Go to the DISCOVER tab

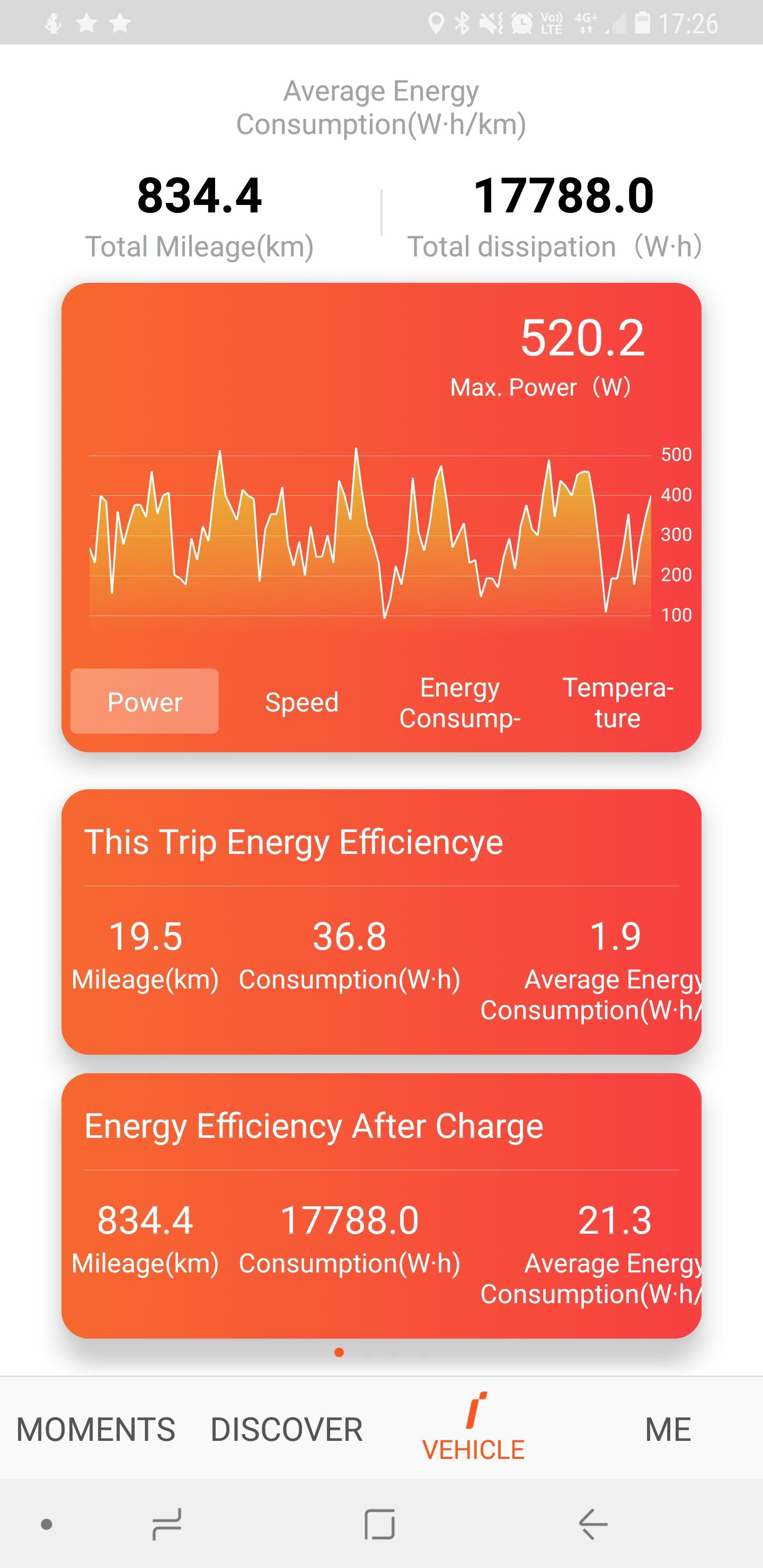[x=286, y=1429]
